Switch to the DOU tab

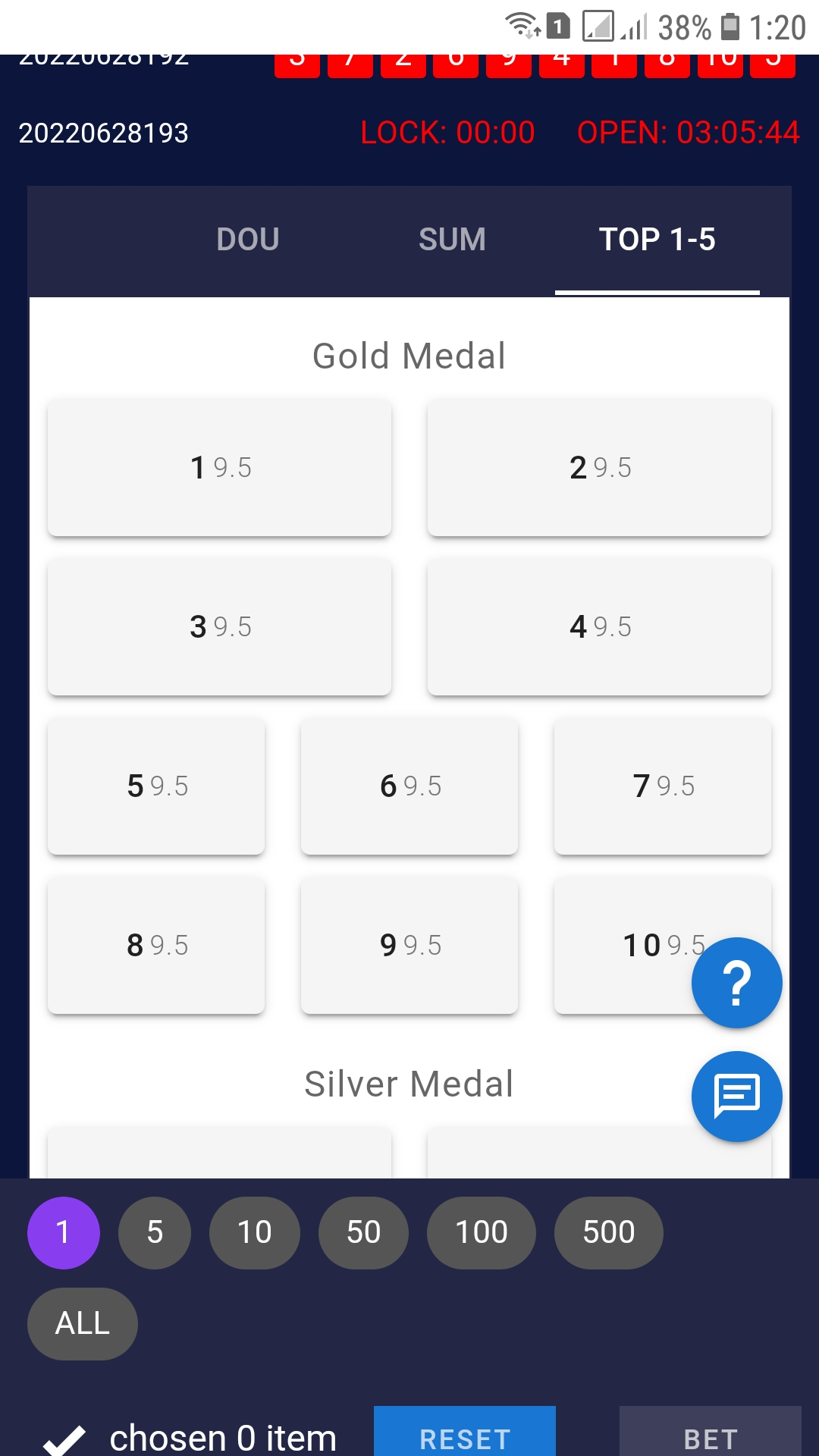click(x=248, y=240)
